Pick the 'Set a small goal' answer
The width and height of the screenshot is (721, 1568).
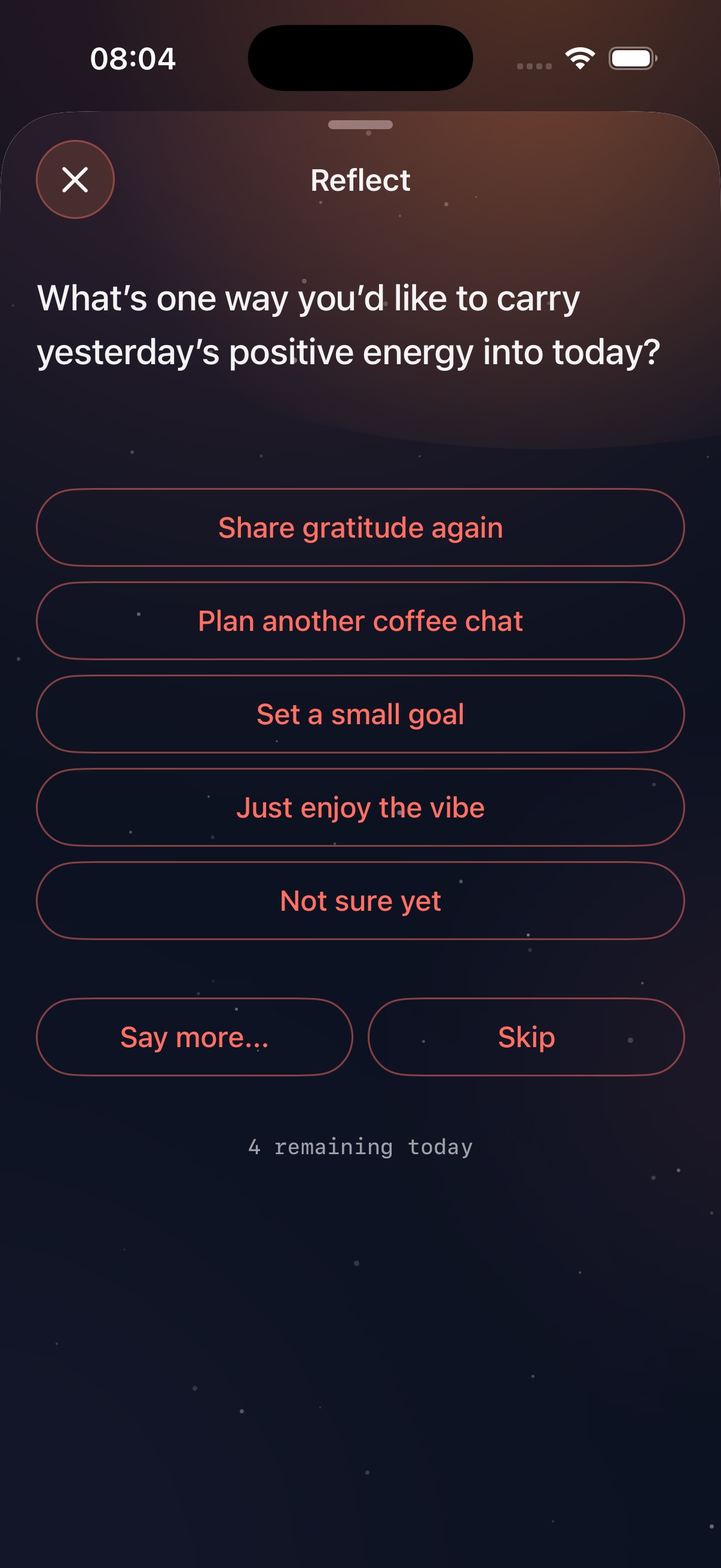pos(360,714)
